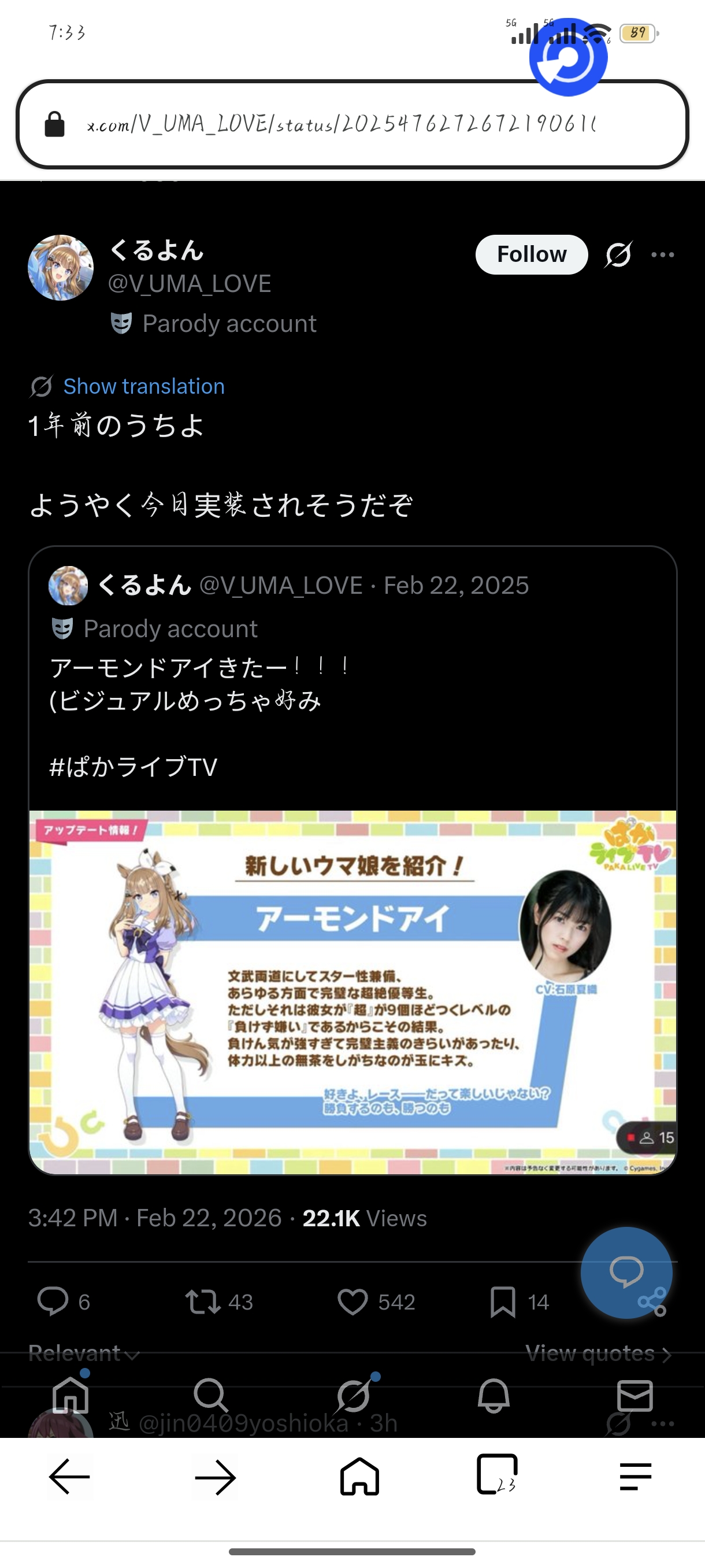This screenshot has width=705, height=1568.
Task: Open the quoted Feb 22, 2025 post
Action: click(x=353, y=670)
